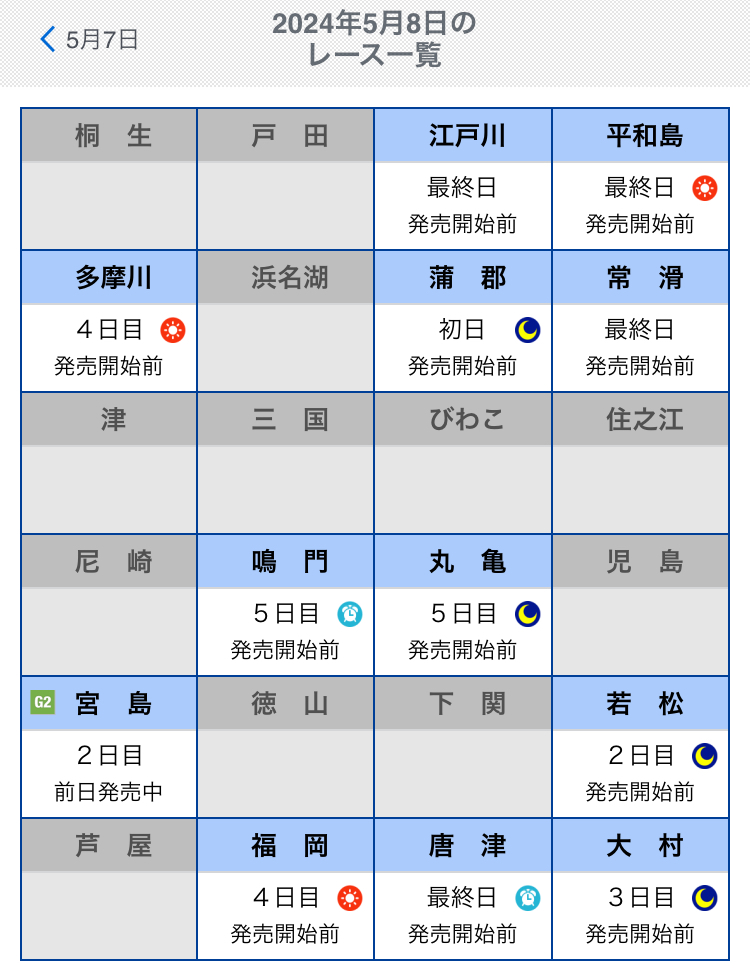
Task: Open the 鳴門 venue card
Action: pos(287,606)
